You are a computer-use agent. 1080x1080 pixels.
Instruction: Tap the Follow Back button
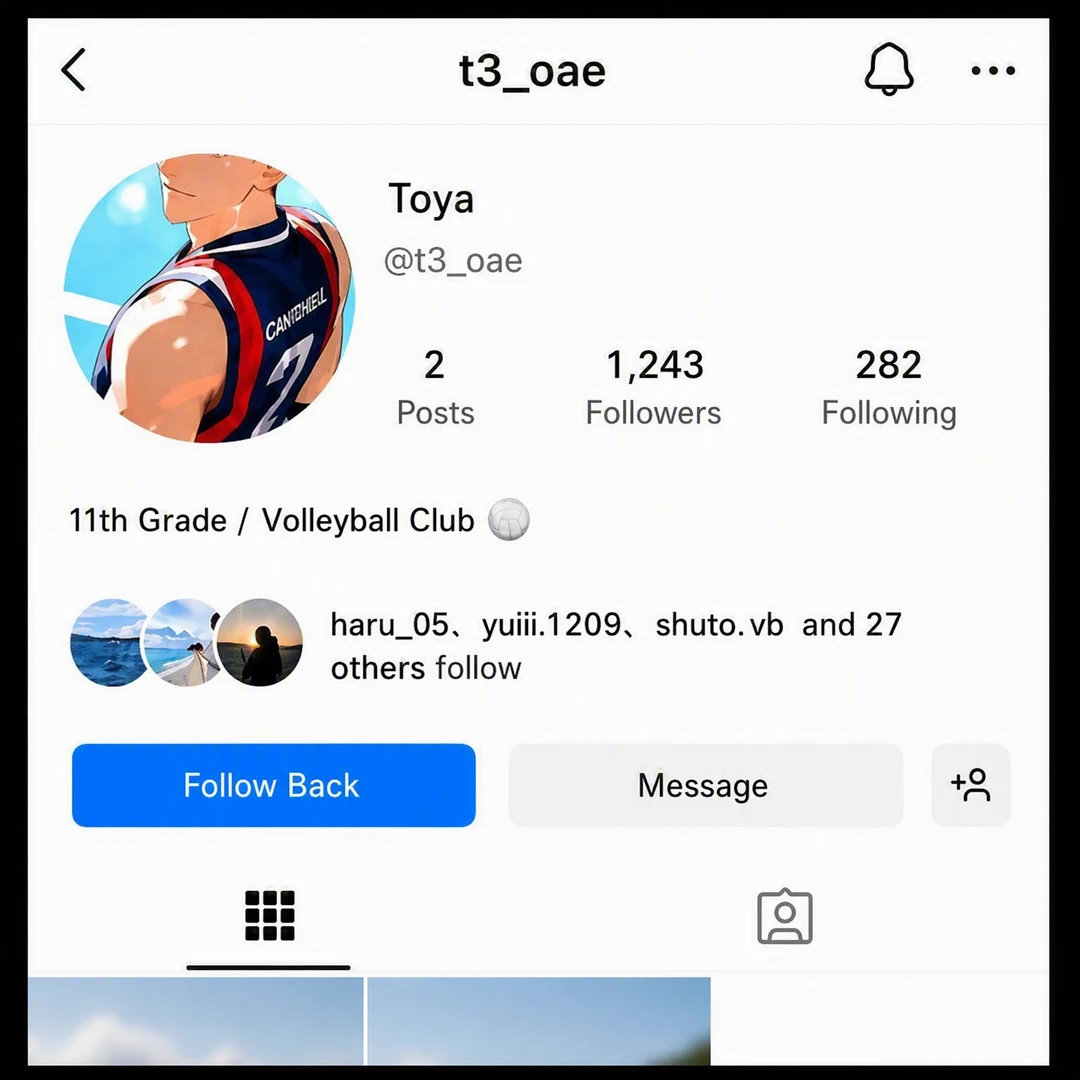pos(273,785)
